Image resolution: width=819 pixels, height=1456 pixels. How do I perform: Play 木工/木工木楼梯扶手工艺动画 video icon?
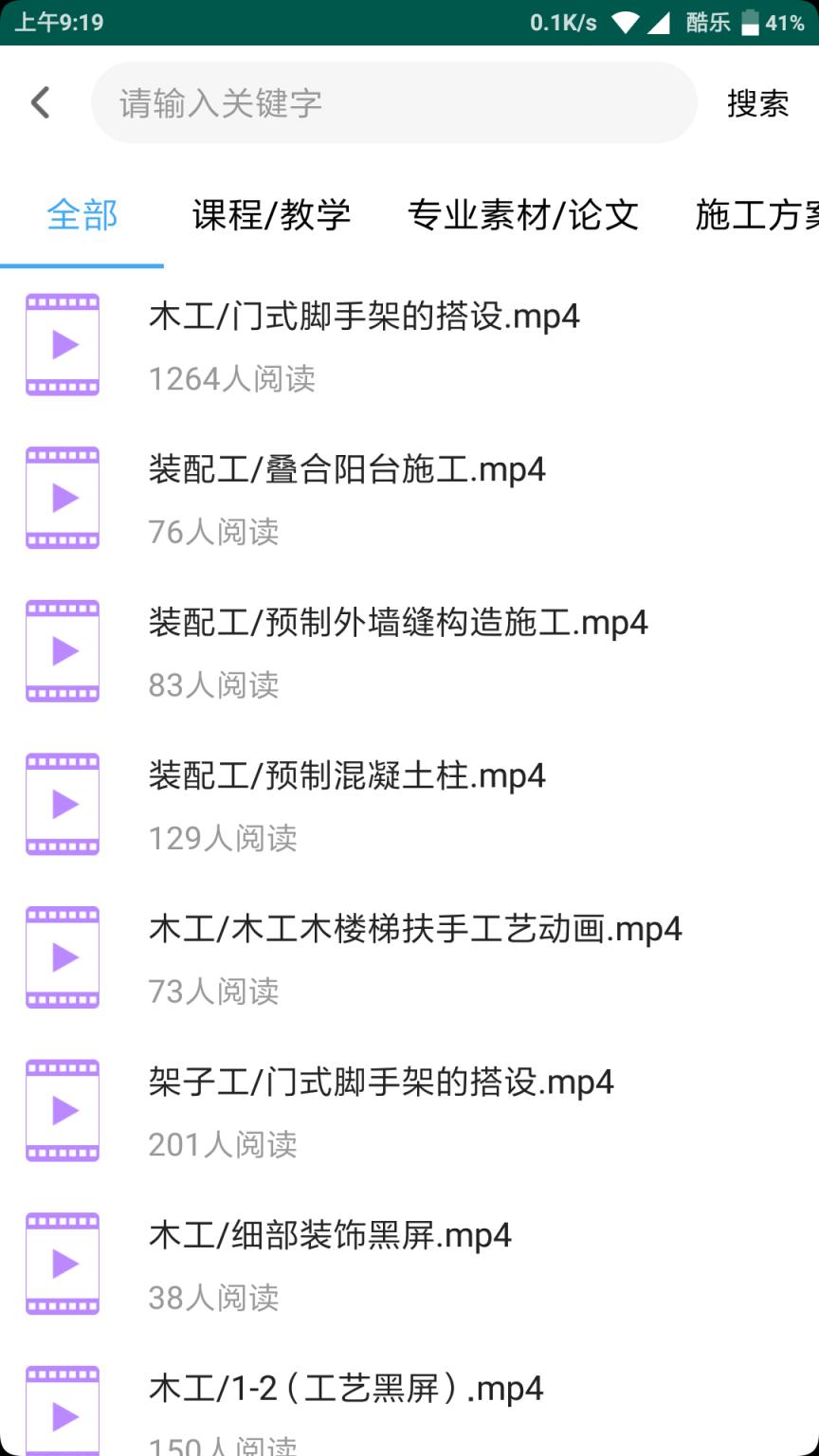62,957
